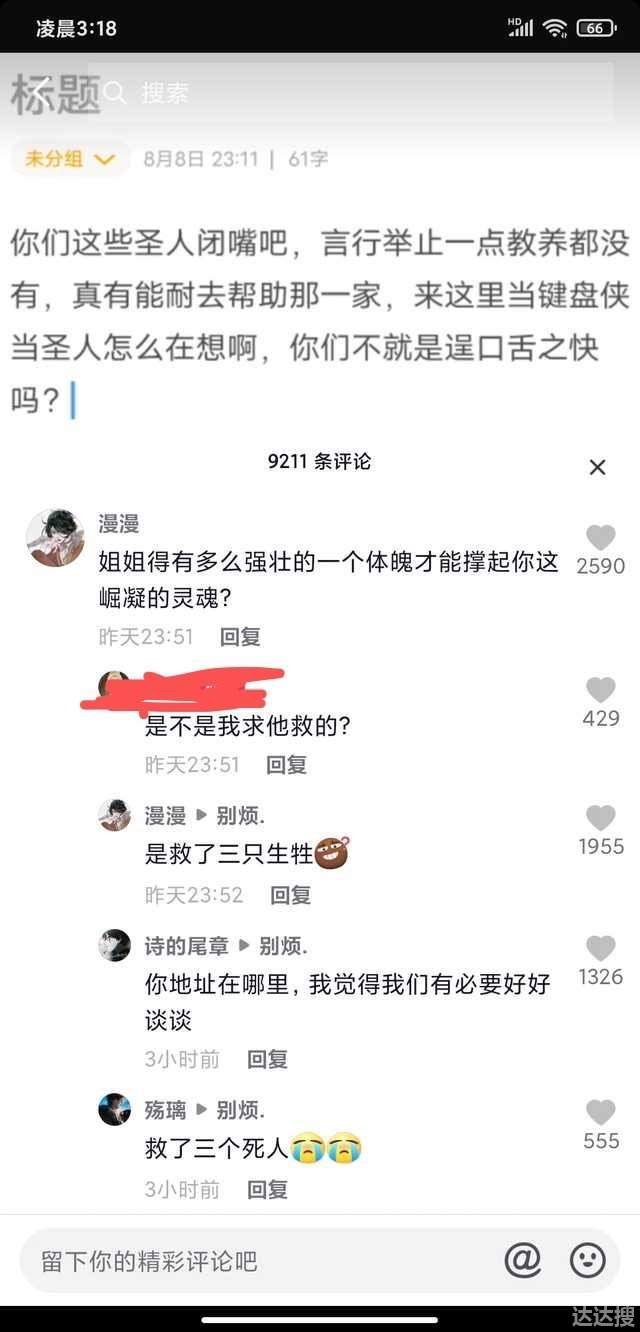The image size is (640, 1332).
Task: Open the emoji picker
Action: click(x=588, y=1260)
